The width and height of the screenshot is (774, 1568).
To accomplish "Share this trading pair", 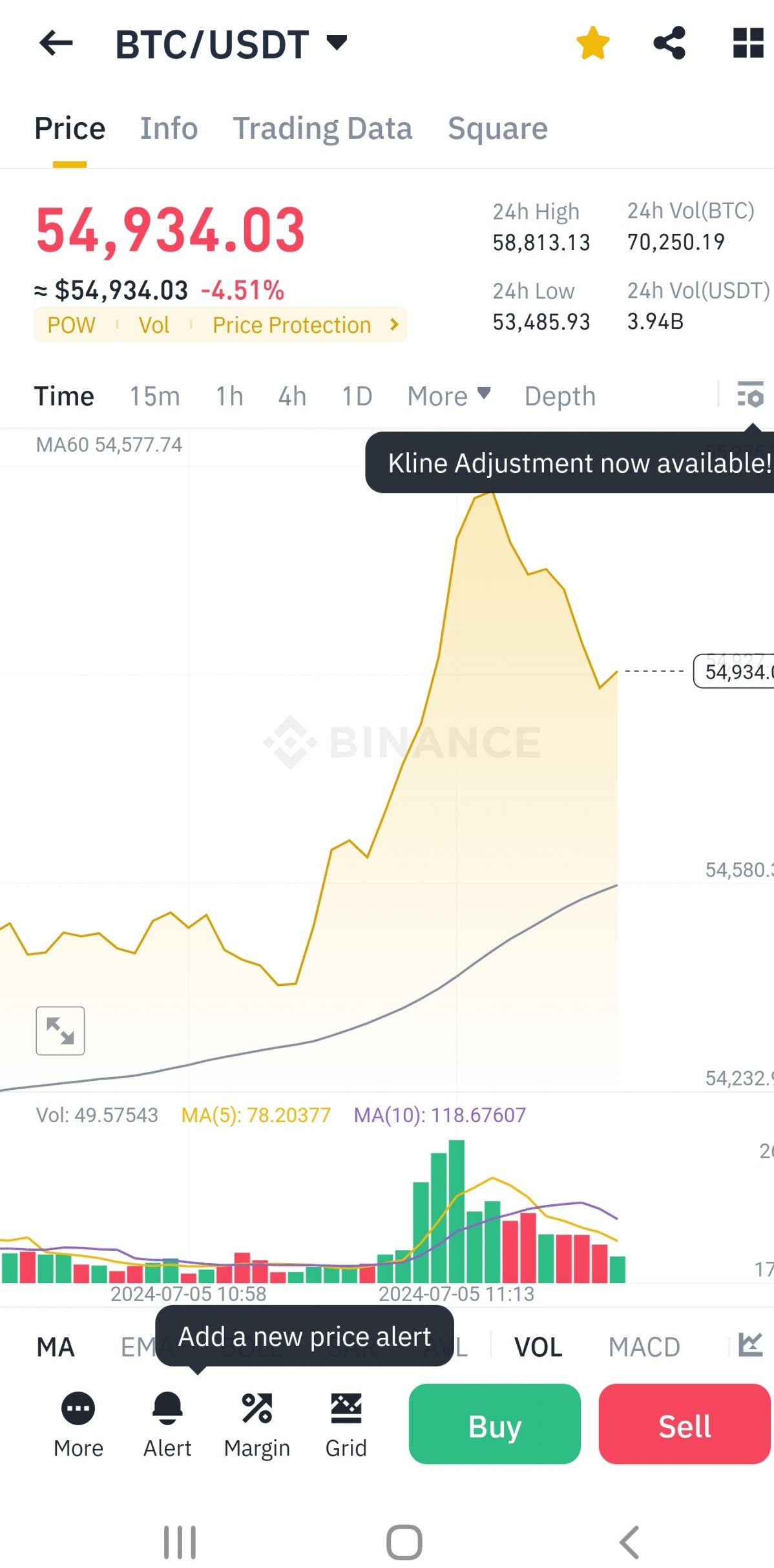I will pos(669,43).
